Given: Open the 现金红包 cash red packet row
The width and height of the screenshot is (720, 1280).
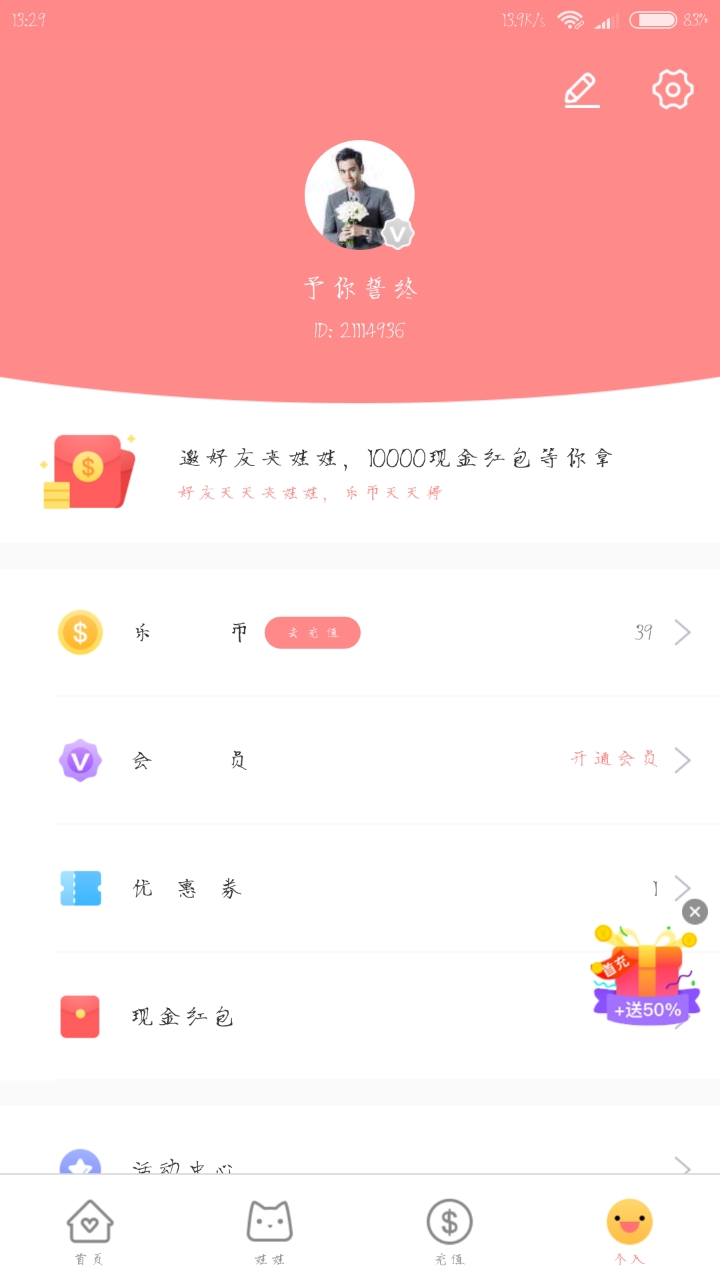Looking at the screenshot, I should click(300, 1017).
